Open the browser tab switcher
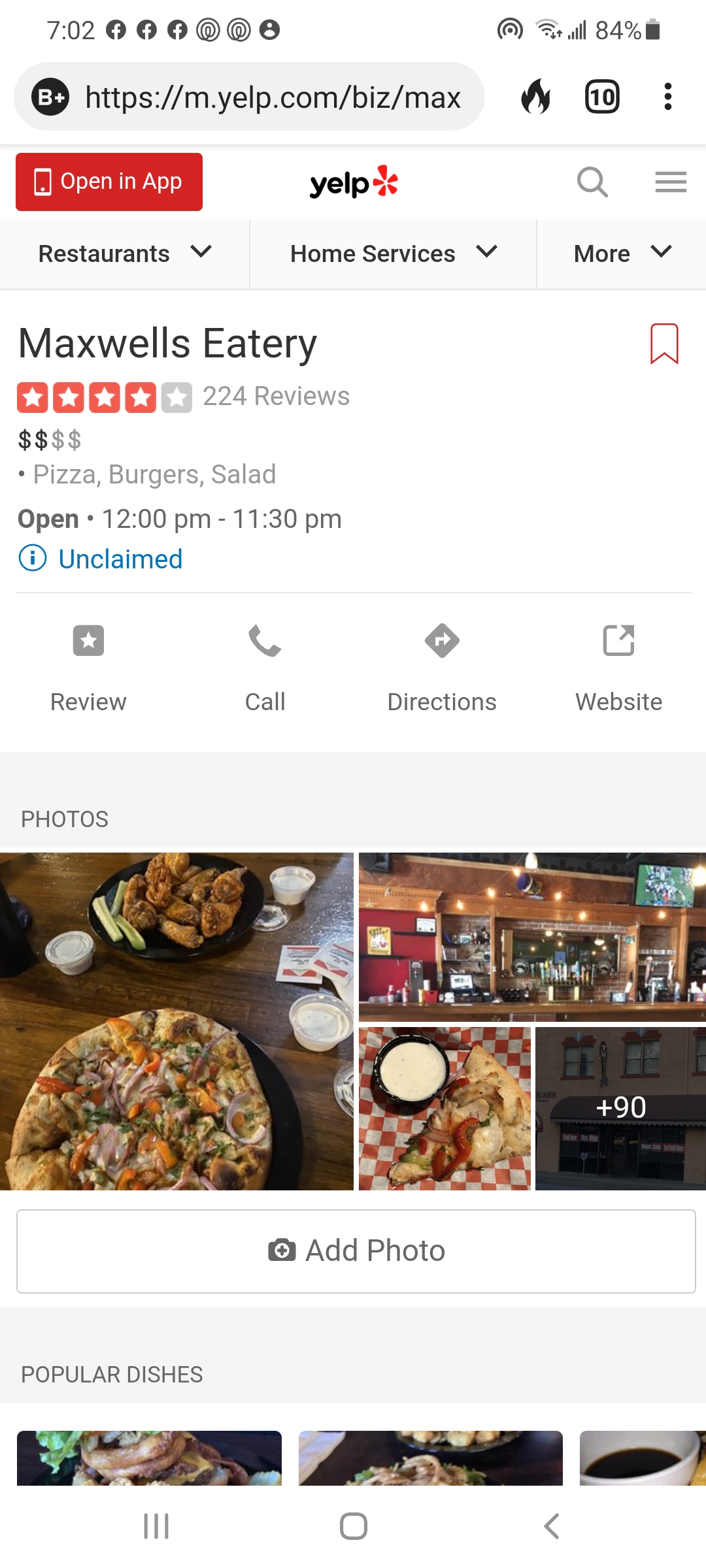The width and height of the screenshot is (706, 1568). [602, 97]
